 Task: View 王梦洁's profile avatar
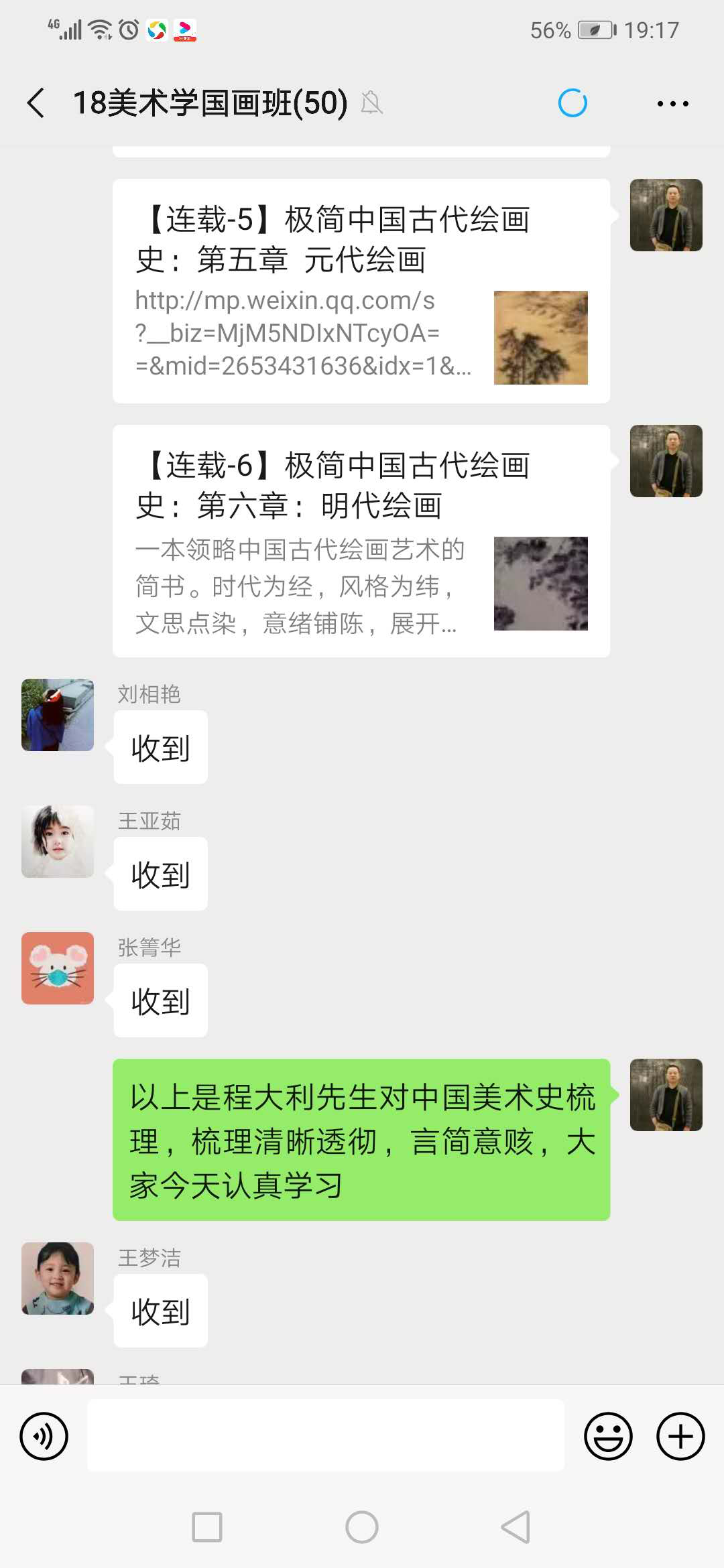pos(58,1279)
